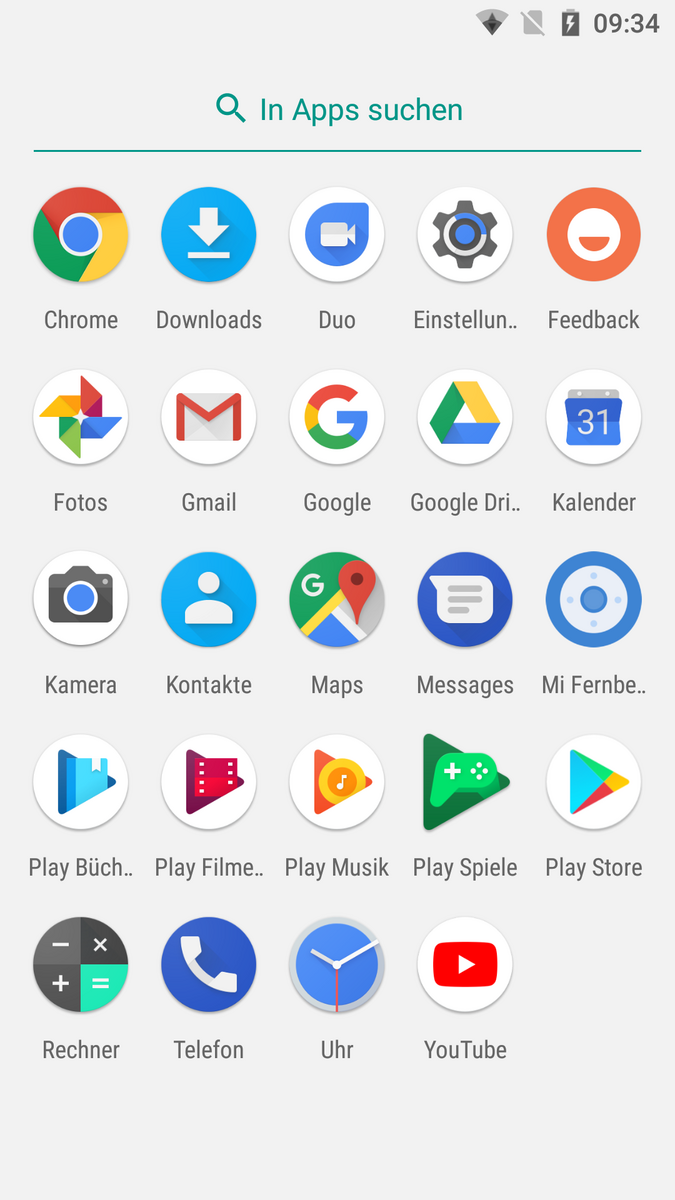
Task: Open the Google Drive app
Action: pos(465,418)
